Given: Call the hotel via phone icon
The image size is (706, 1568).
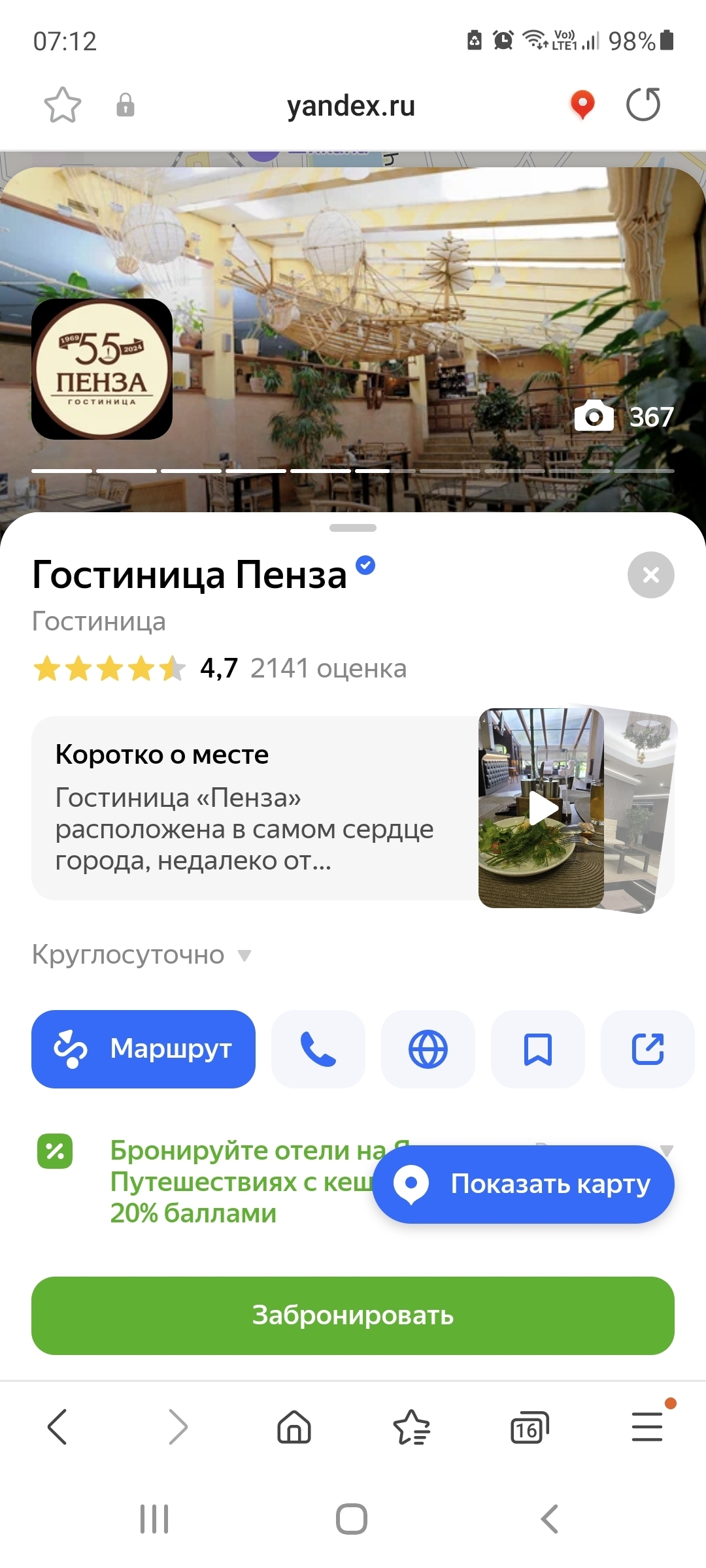Looking at the screenshot, I should [x=318, y=1049].
